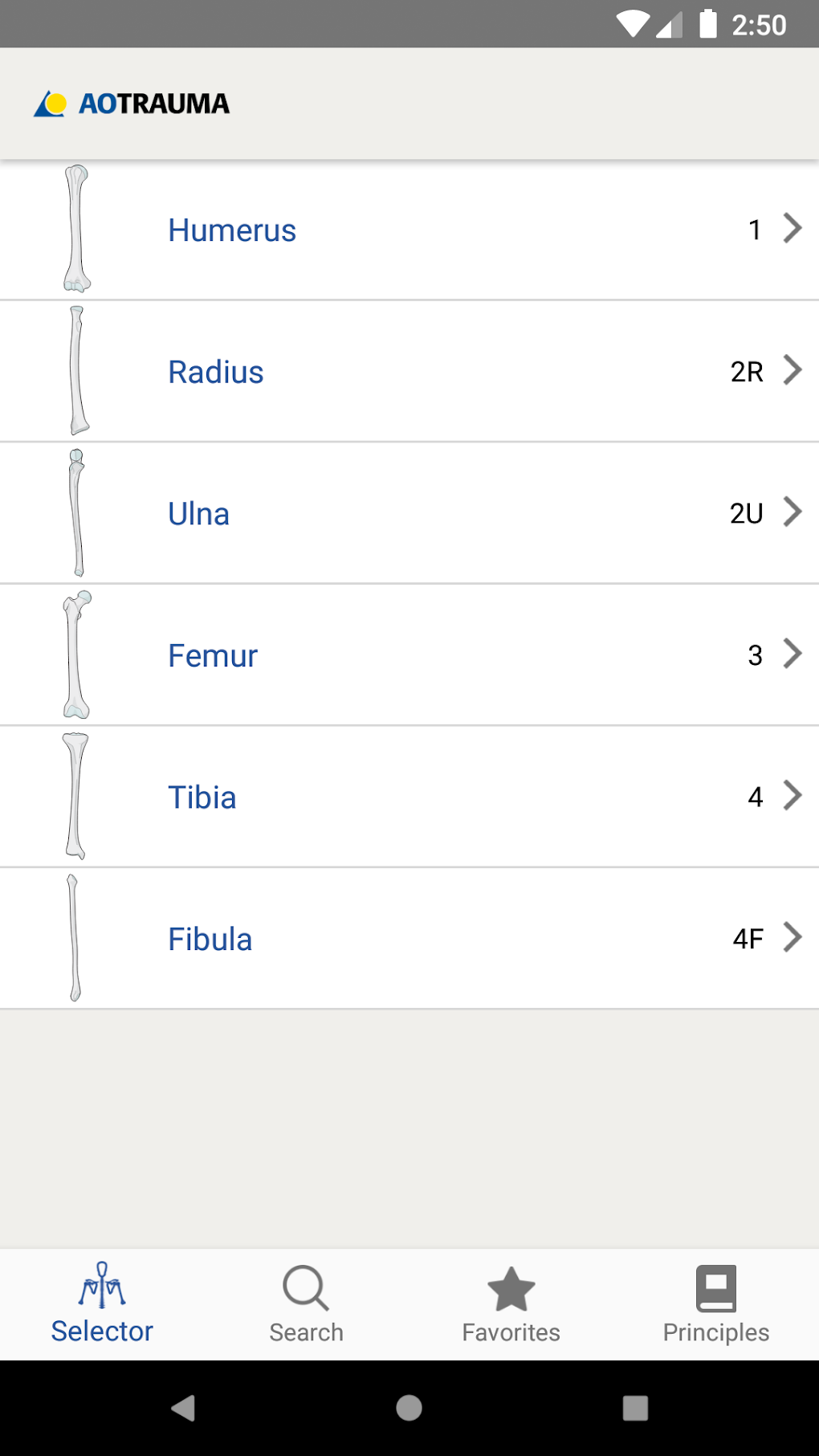Open the Femur section
Screen dimensions: 819x1456
pos(409,655)
